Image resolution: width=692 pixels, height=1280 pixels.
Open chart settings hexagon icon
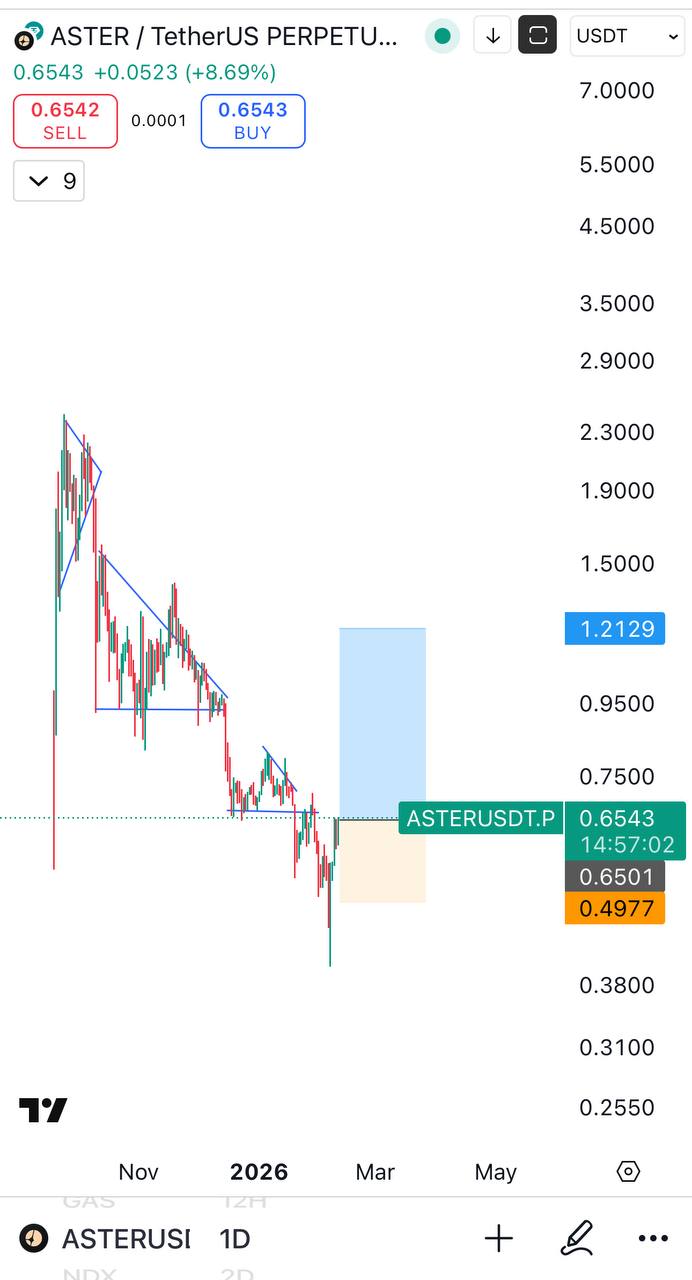628,1171
